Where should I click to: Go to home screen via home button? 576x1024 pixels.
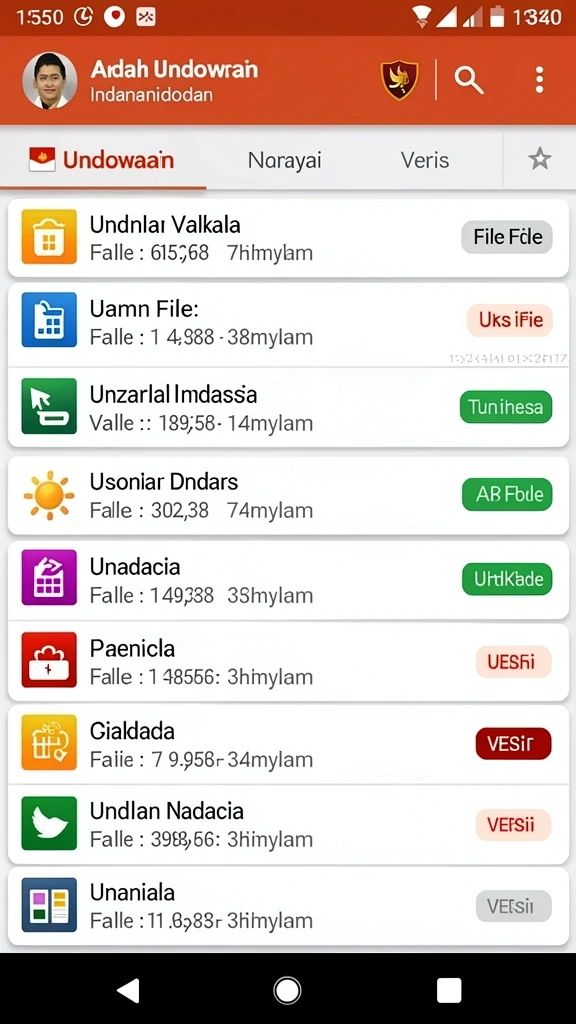287,990
